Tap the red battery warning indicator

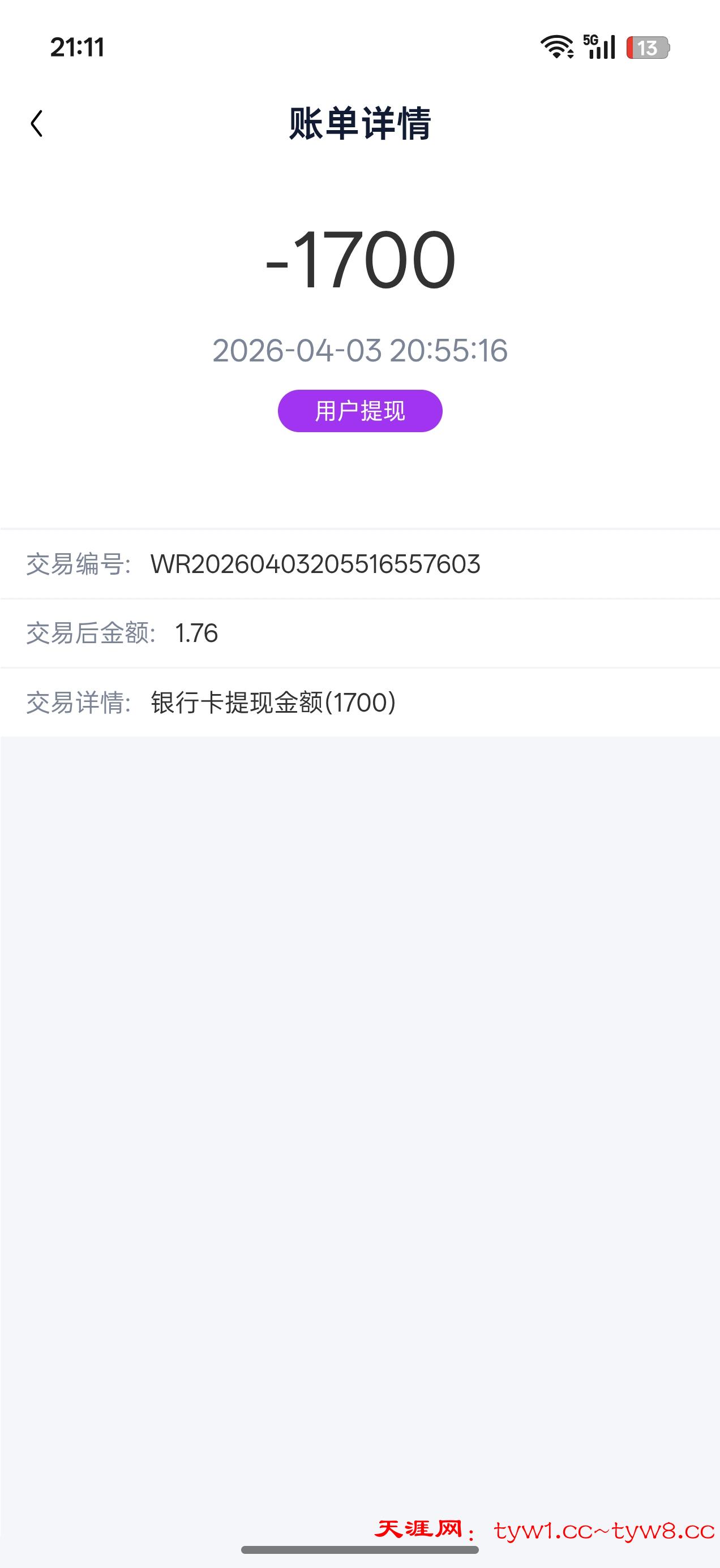pyautogui.click(x=631, y=48)
